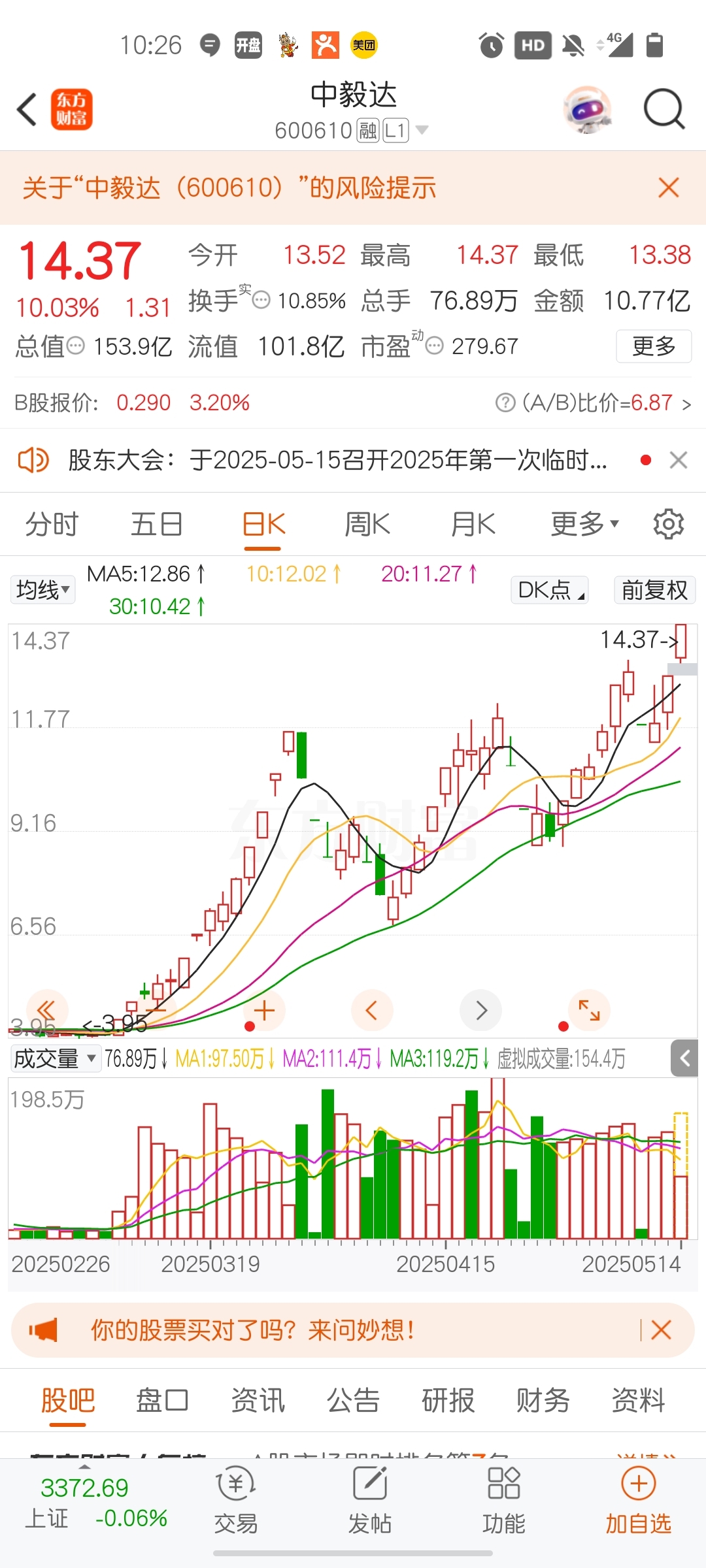Screen dimensions: 706x1568
Task: Switch to the 分时 chart tab
Action: pyautogui.click(x=52, y=525)
